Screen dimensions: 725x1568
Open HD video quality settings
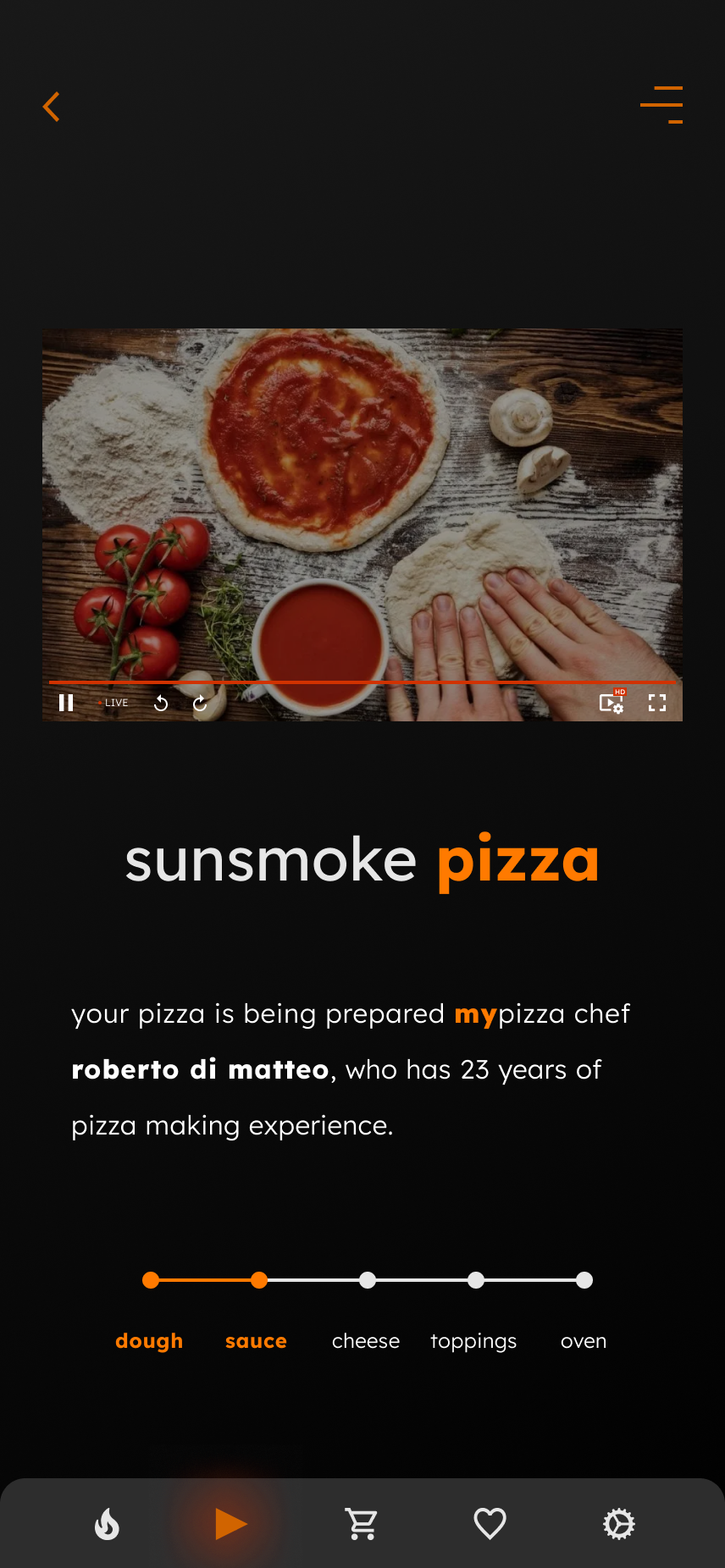coord(612,702)
